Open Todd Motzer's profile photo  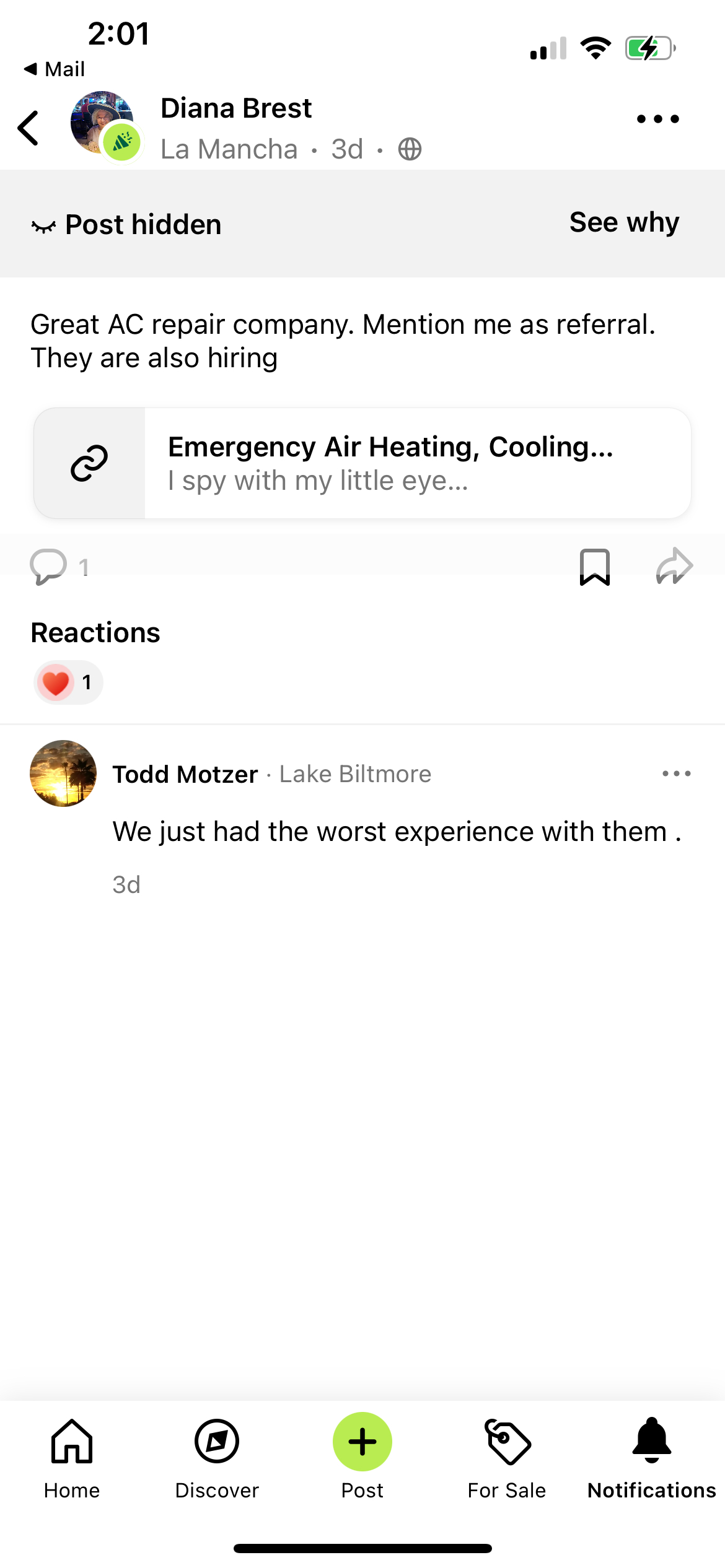tap(63, 773)
